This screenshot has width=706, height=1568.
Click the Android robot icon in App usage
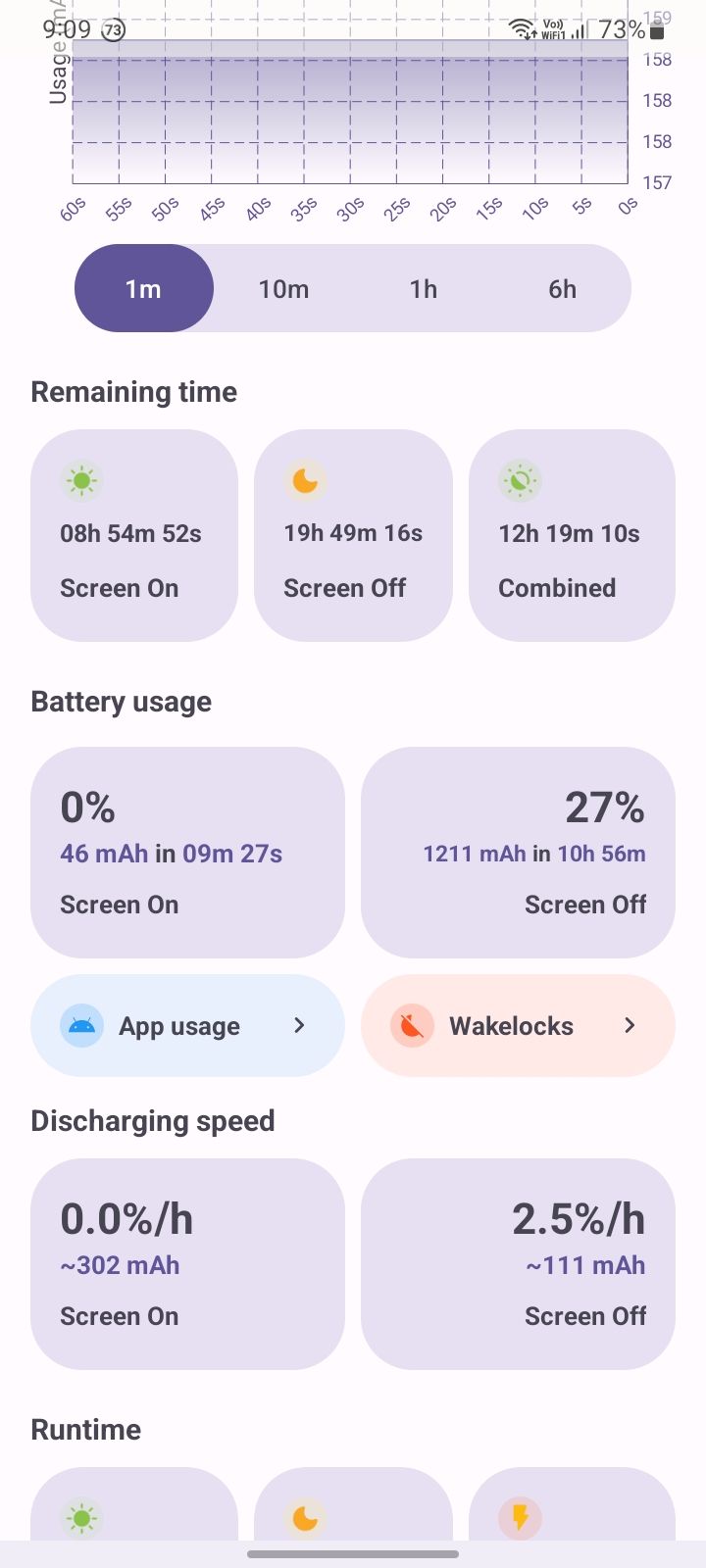tap(81, 1026)
